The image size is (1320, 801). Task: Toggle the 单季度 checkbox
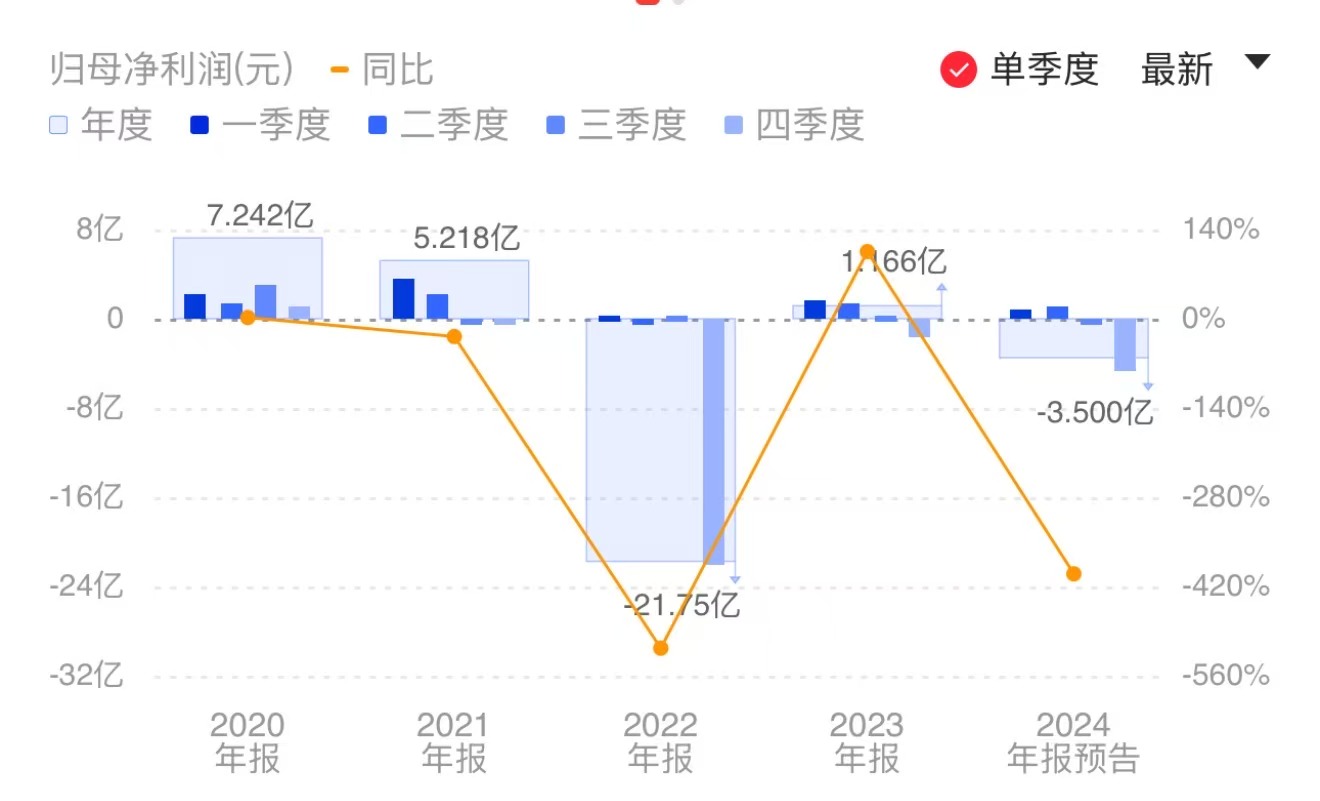click(x=958, y=71)
